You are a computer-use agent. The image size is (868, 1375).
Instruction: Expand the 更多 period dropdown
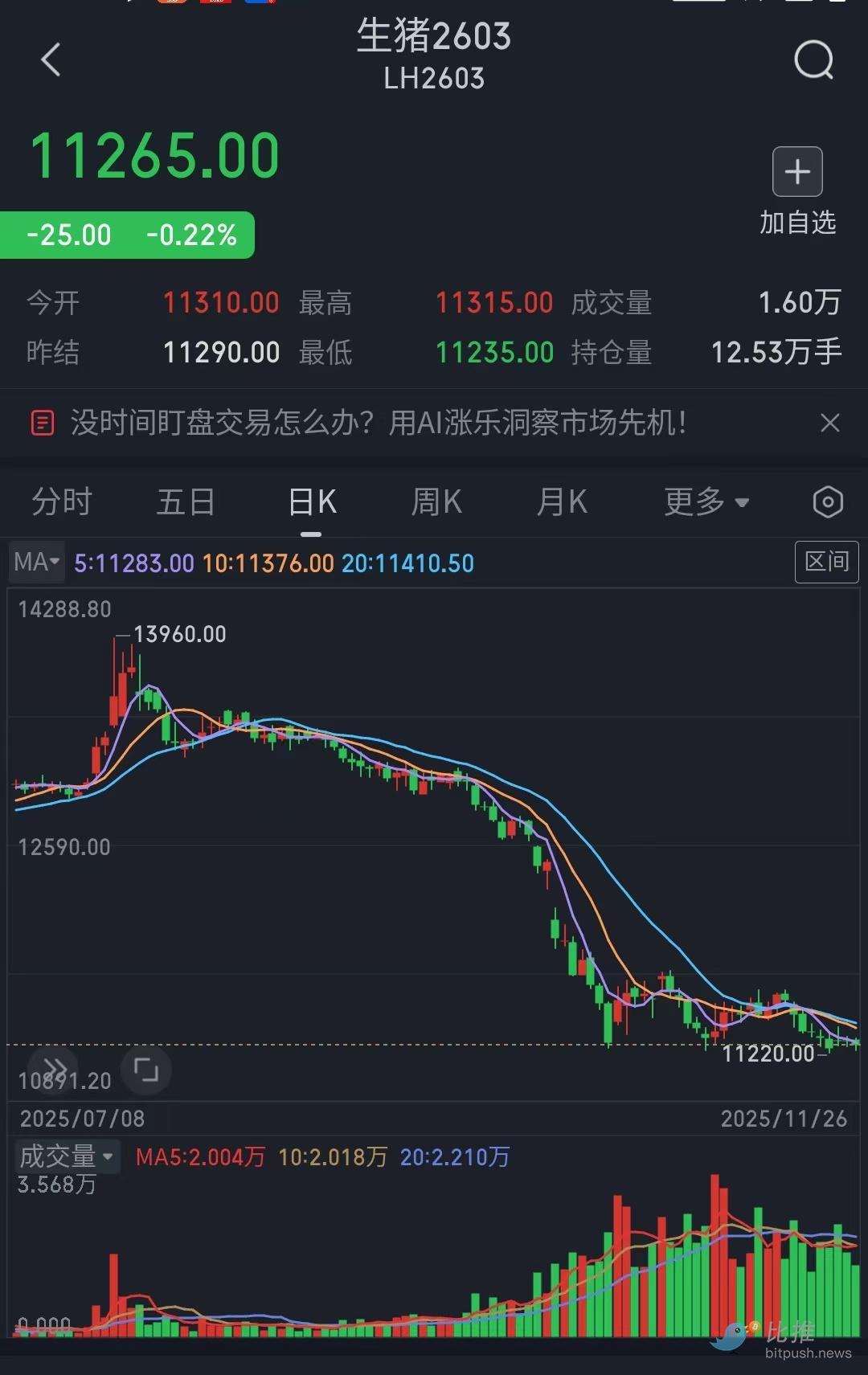[706, 502]
